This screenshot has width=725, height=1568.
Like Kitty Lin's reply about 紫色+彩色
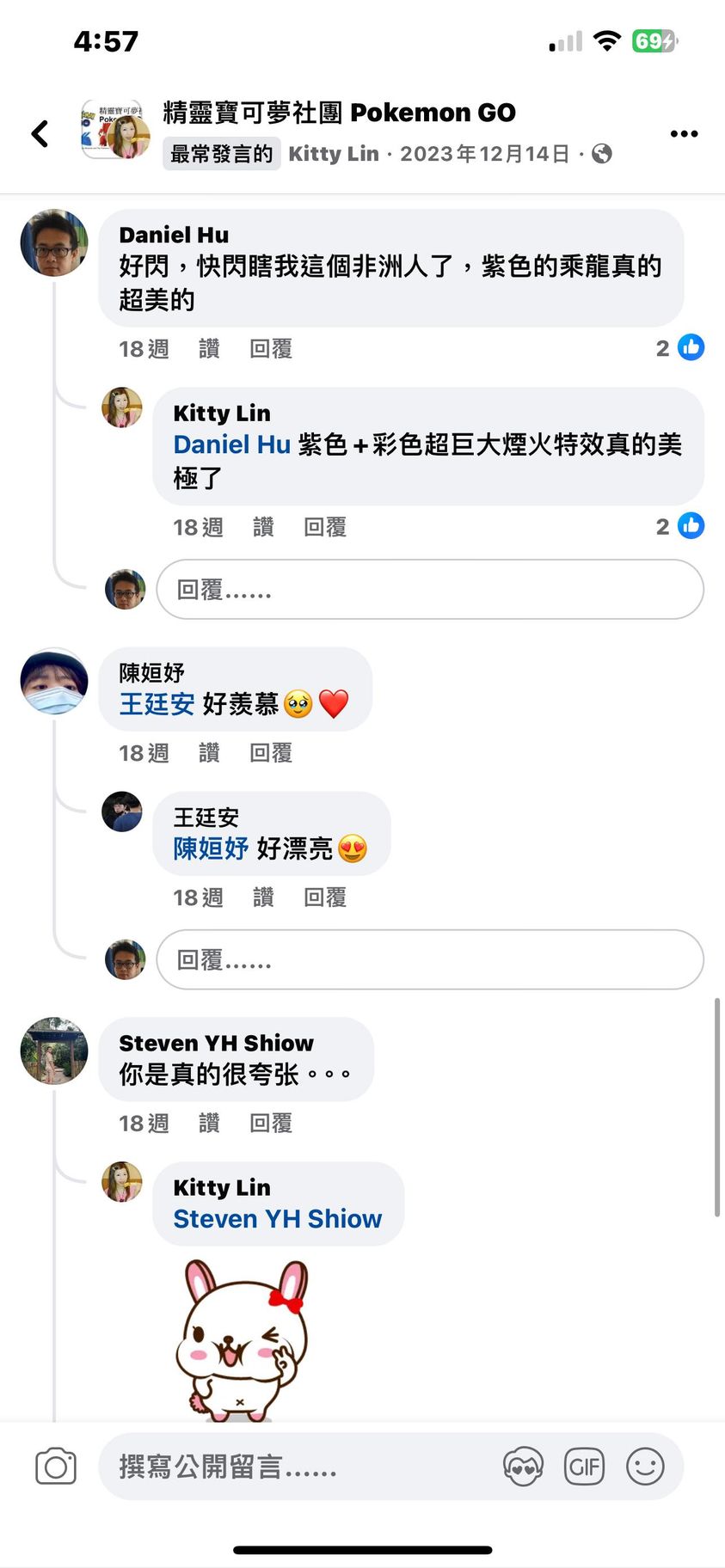[263, 527]
